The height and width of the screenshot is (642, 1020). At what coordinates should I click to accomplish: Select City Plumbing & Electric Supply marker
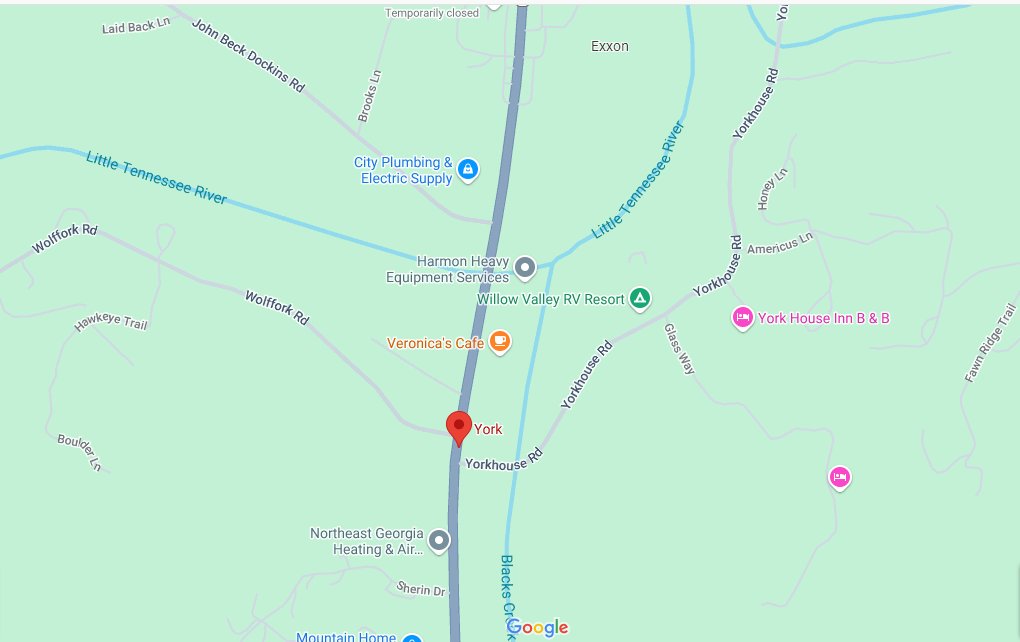pyautogui.click(x=467, y=170)
